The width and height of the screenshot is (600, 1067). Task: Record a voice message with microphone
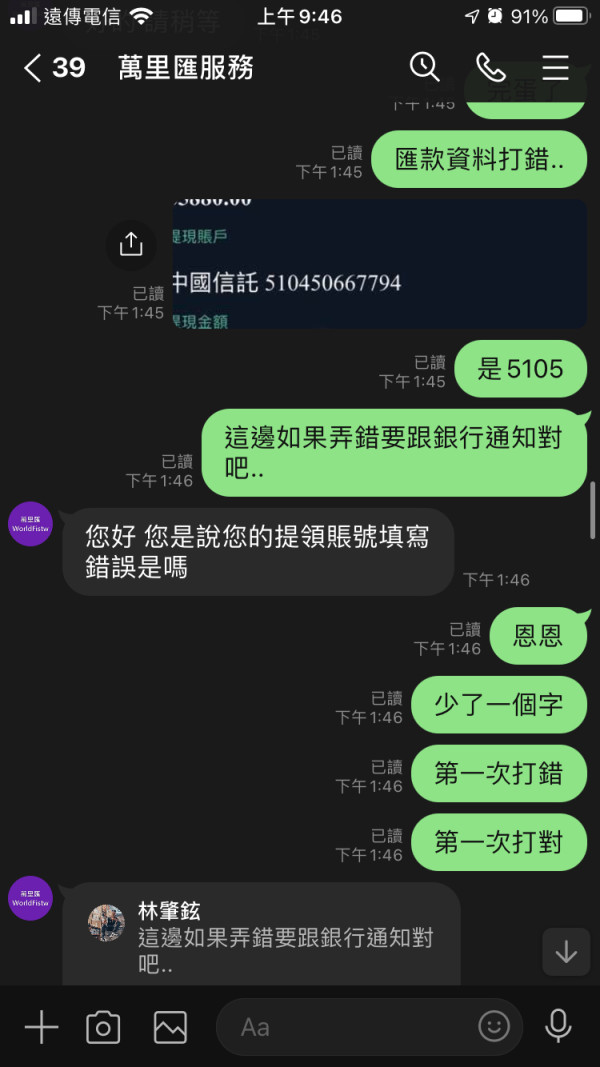coord(558,1026)
